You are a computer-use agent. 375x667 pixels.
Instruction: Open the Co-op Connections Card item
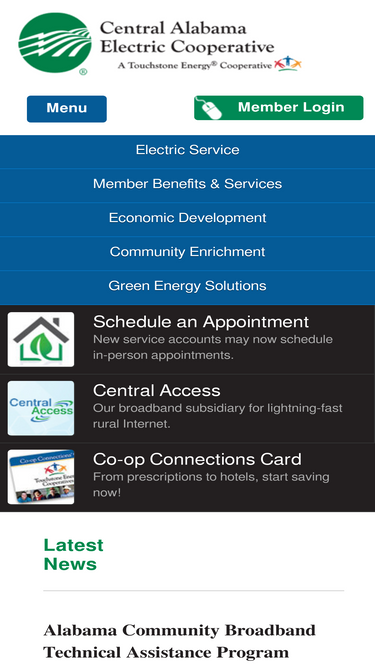[188, 477]
